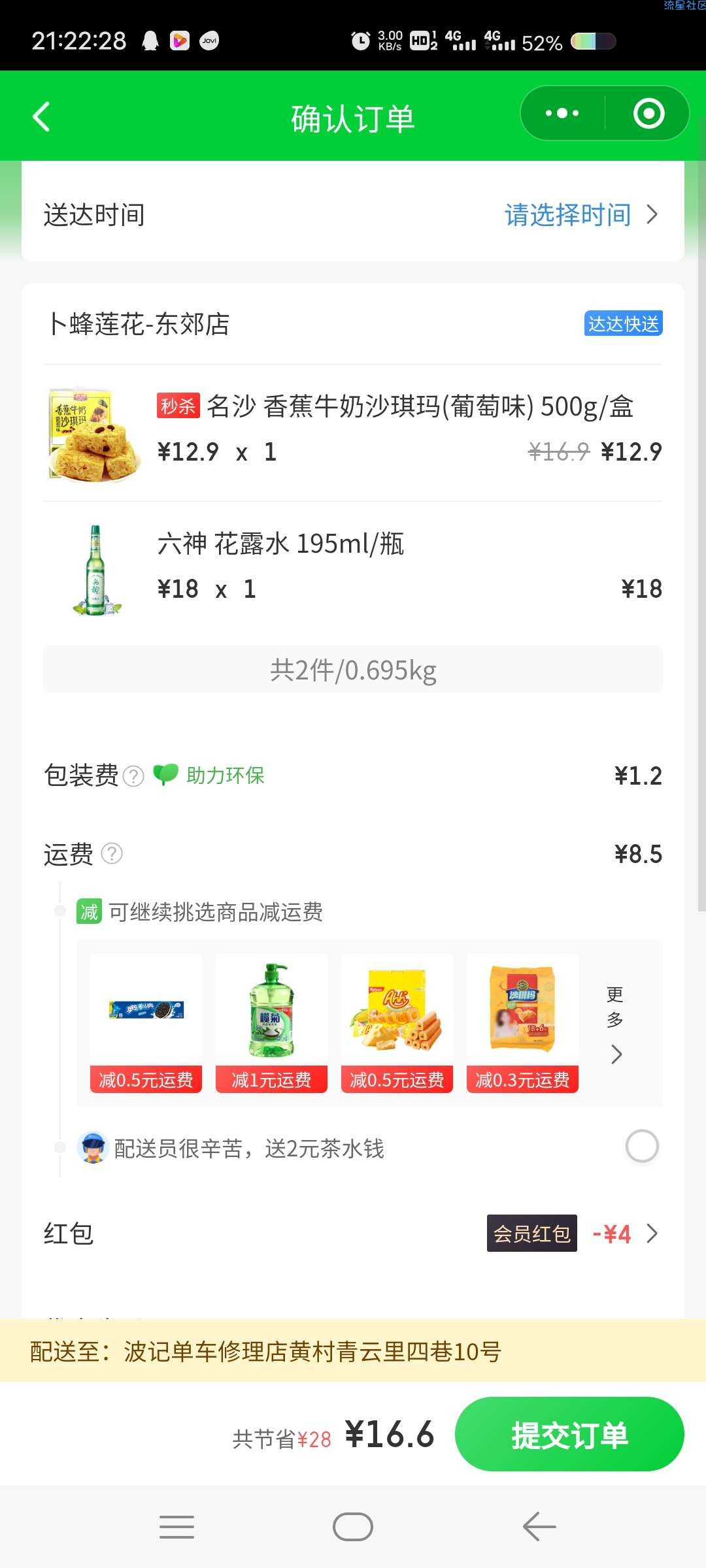
Task: Open the mini program more options menu
Action: click(x=562, y=114)
